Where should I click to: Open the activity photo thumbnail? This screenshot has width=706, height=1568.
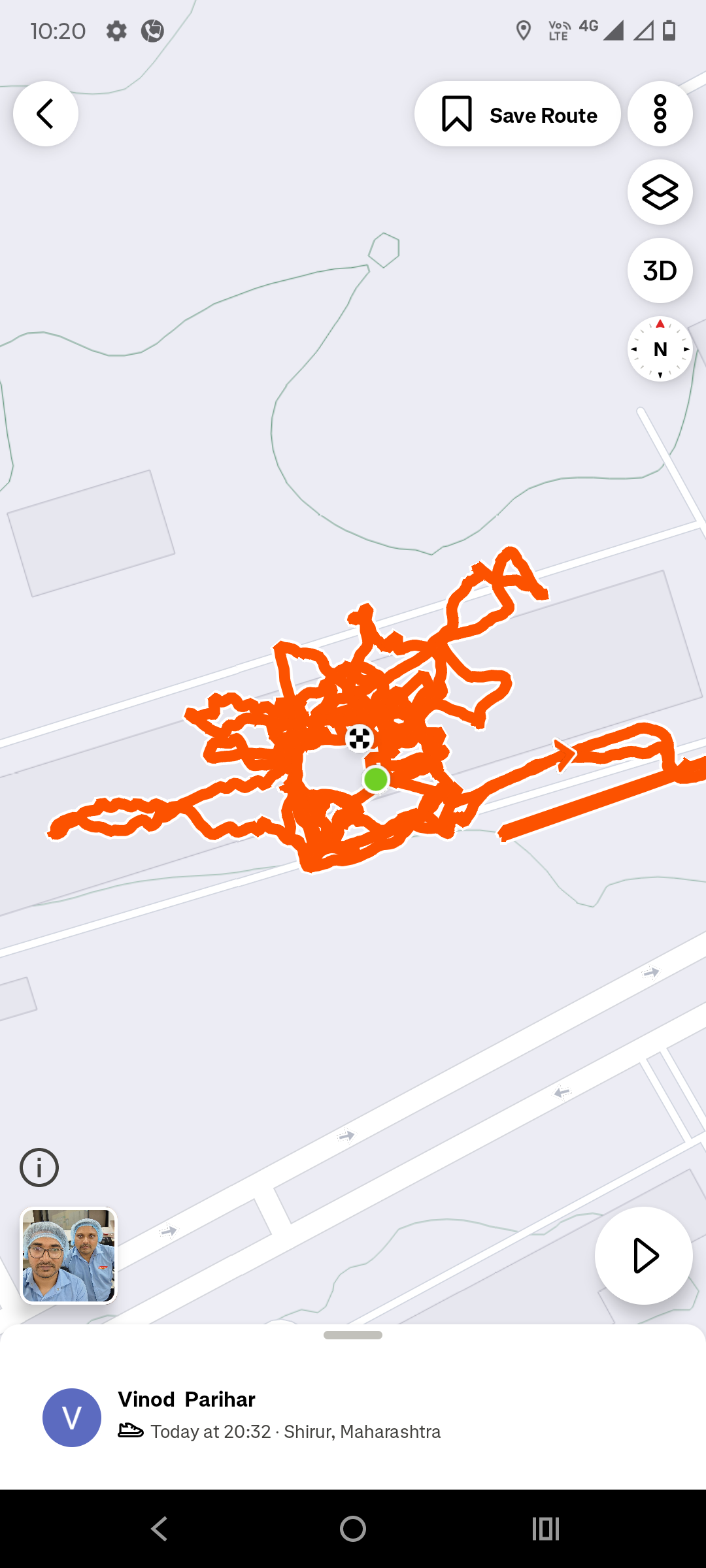pos(69,1255)
